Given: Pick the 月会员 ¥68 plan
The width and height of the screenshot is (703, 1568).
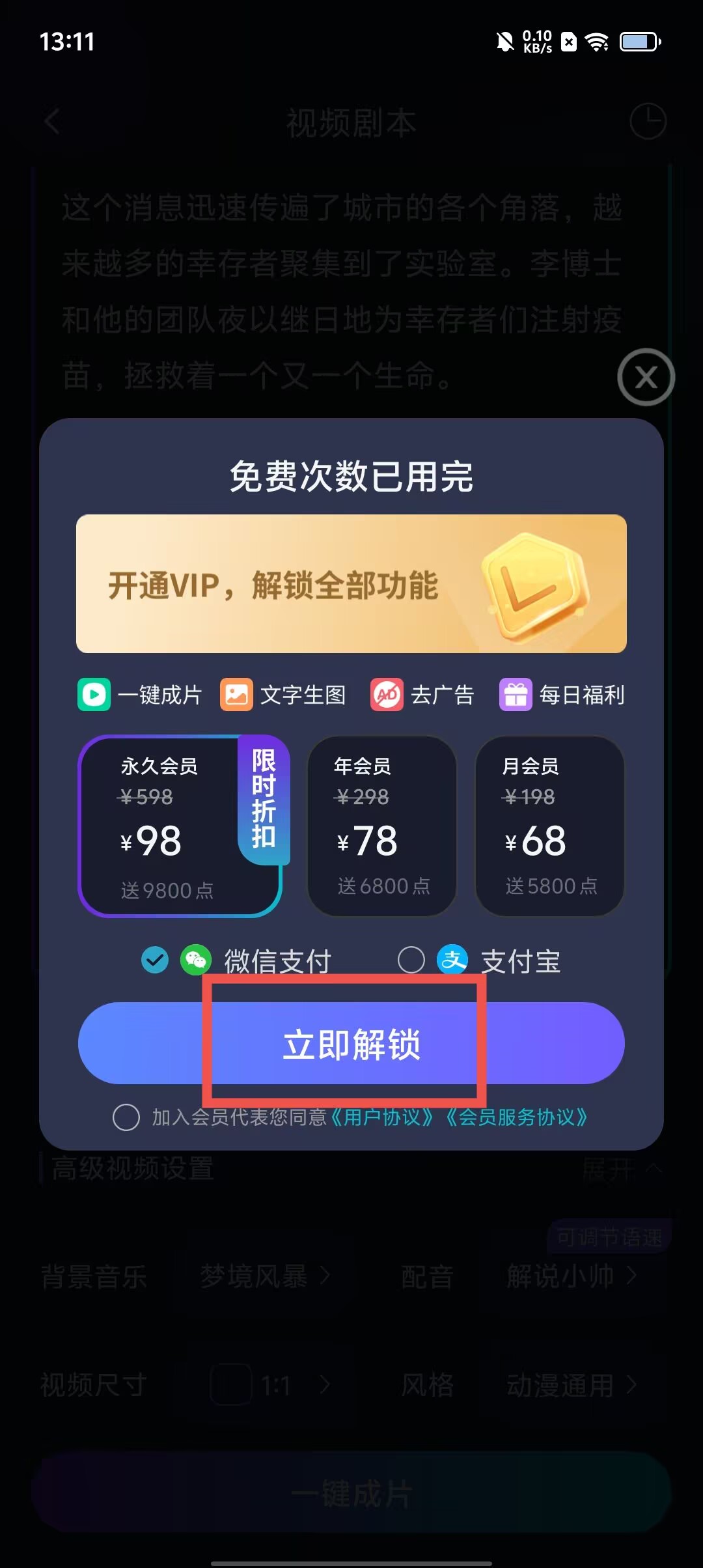Looking at the screenshot, I should point(550,826).
